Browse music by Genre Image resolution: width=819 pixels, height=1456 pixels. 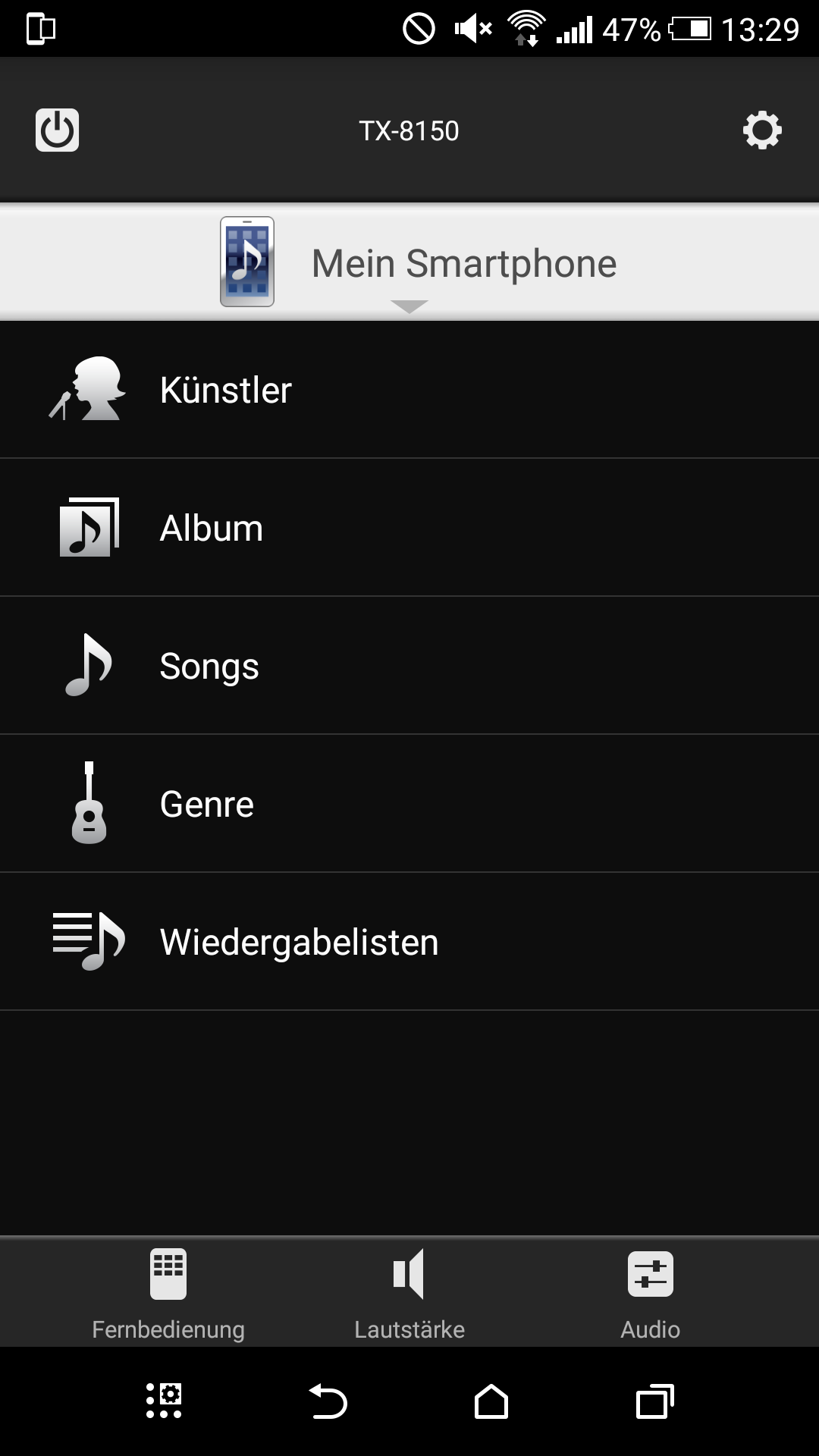point(409,804)
